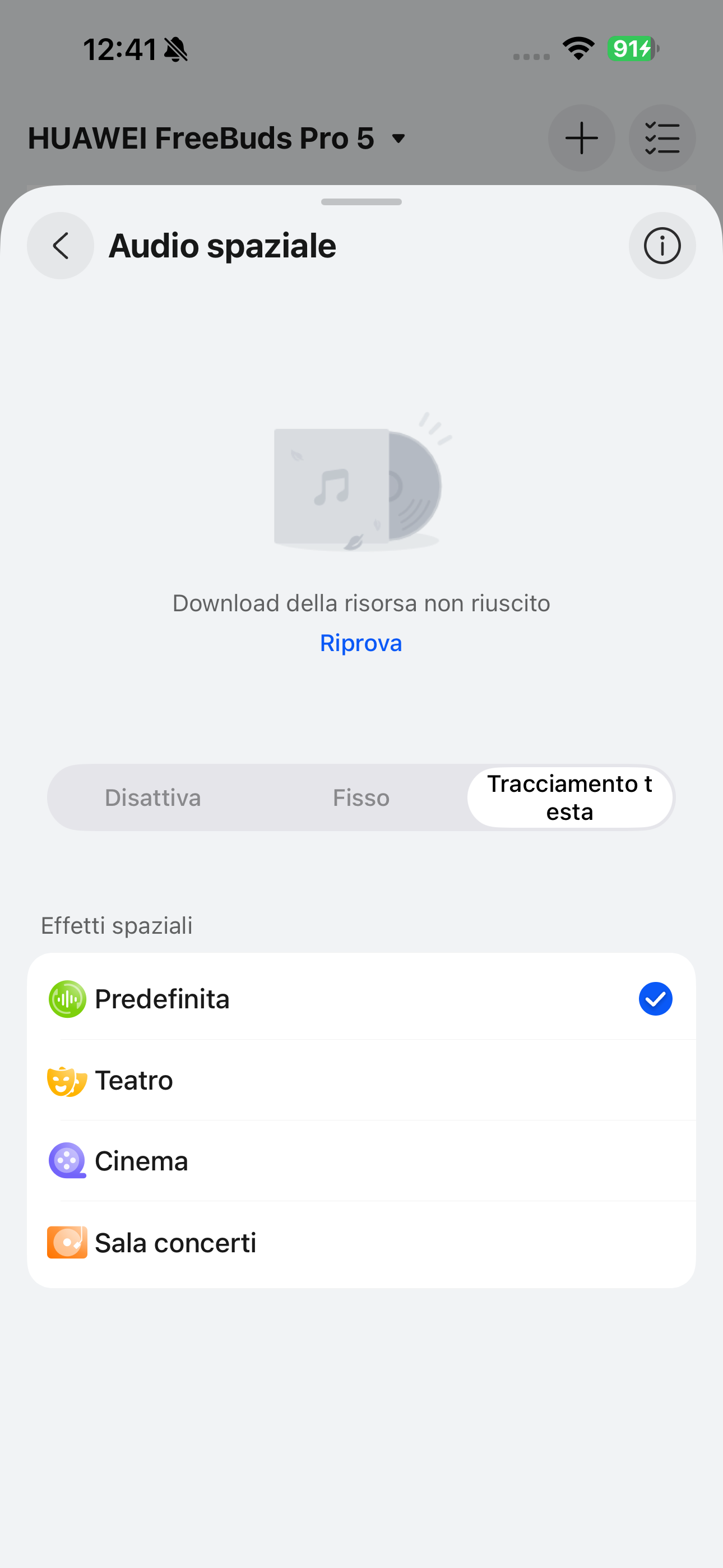Pick the Teatro spatial effect
Viewport: 723px width, 1568px height.
[x=361, y=1081]
